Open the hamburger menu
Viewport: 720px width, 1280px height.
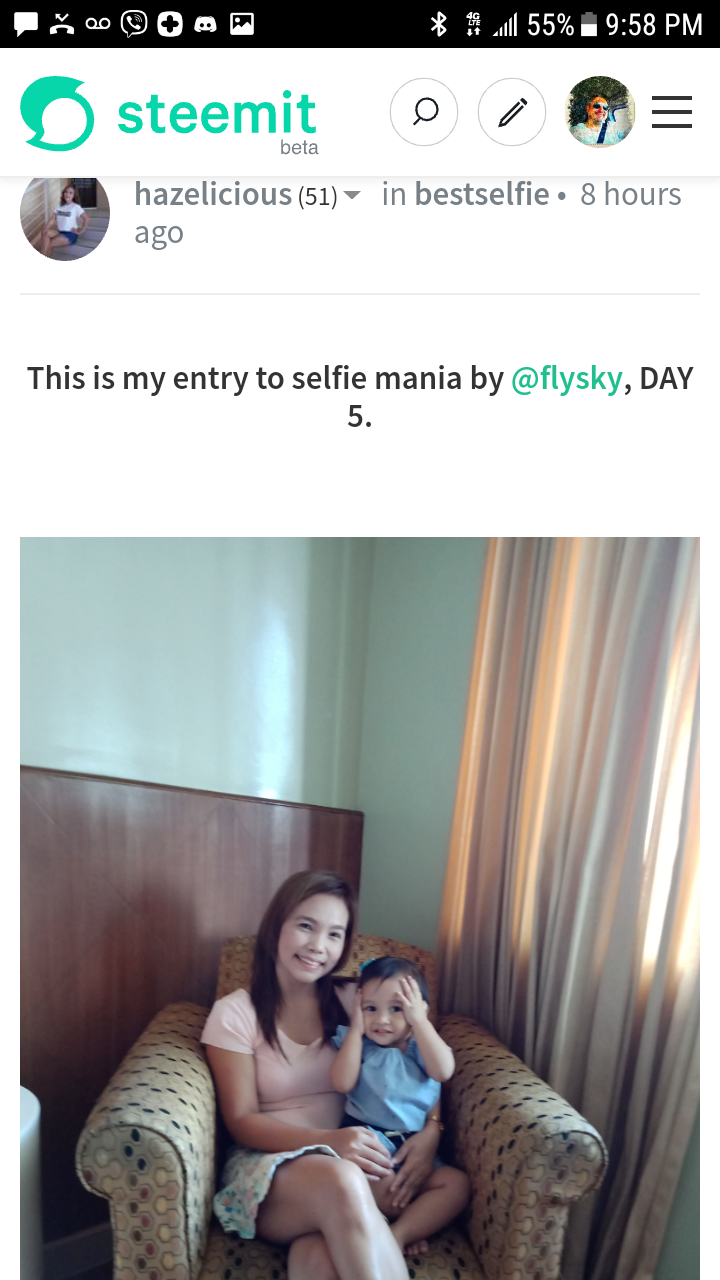[672, 112]
